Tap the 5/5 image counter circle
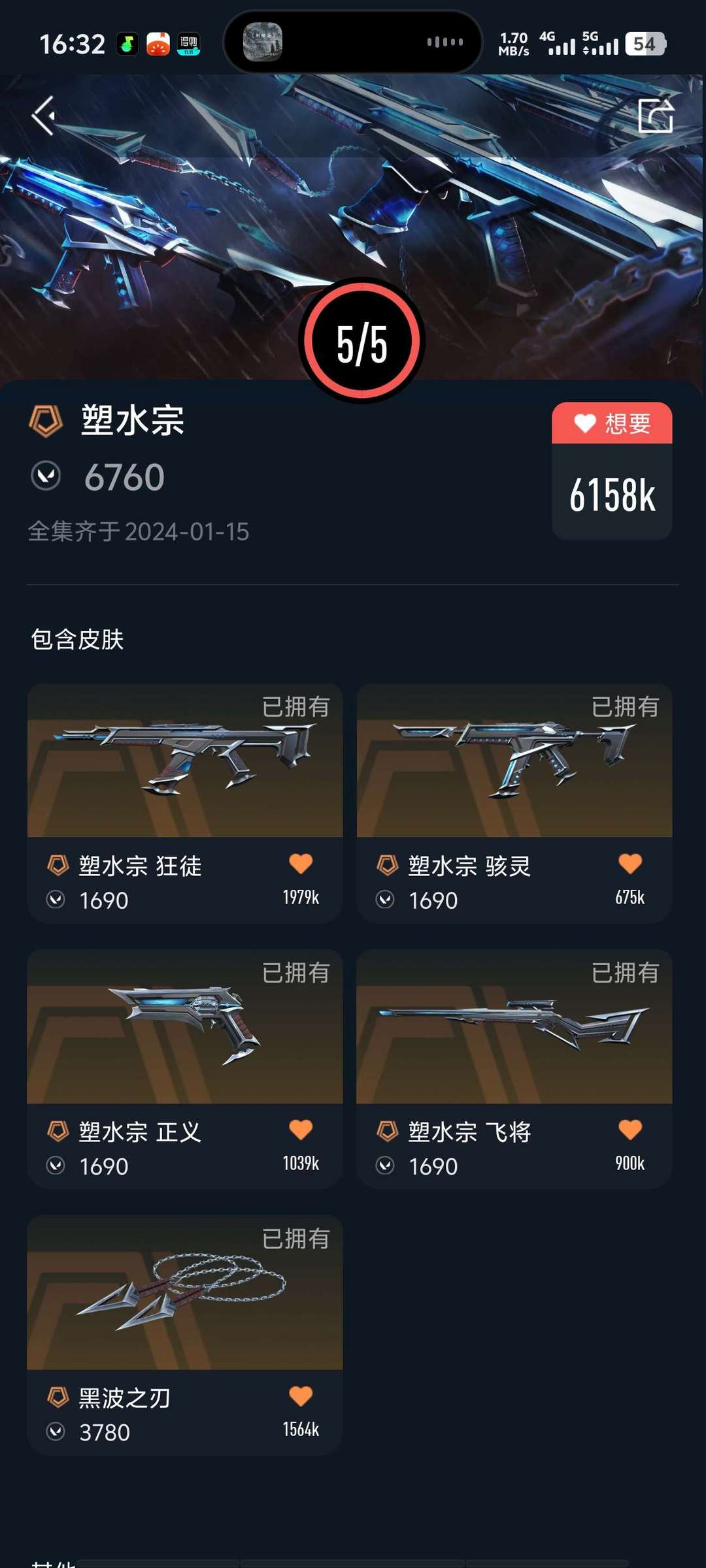 coord(362,340)
